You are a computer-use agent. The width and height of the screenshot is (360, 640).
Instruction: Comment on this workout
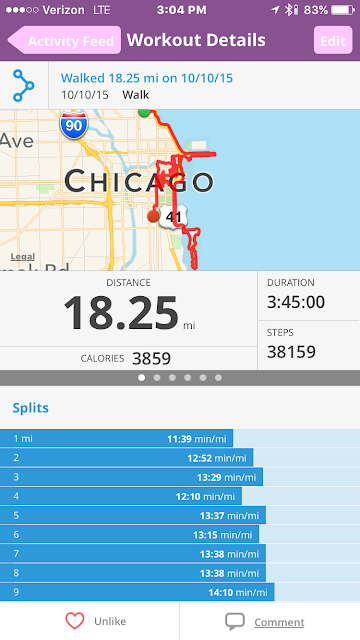pyautogui.click(x=265, y=622)
